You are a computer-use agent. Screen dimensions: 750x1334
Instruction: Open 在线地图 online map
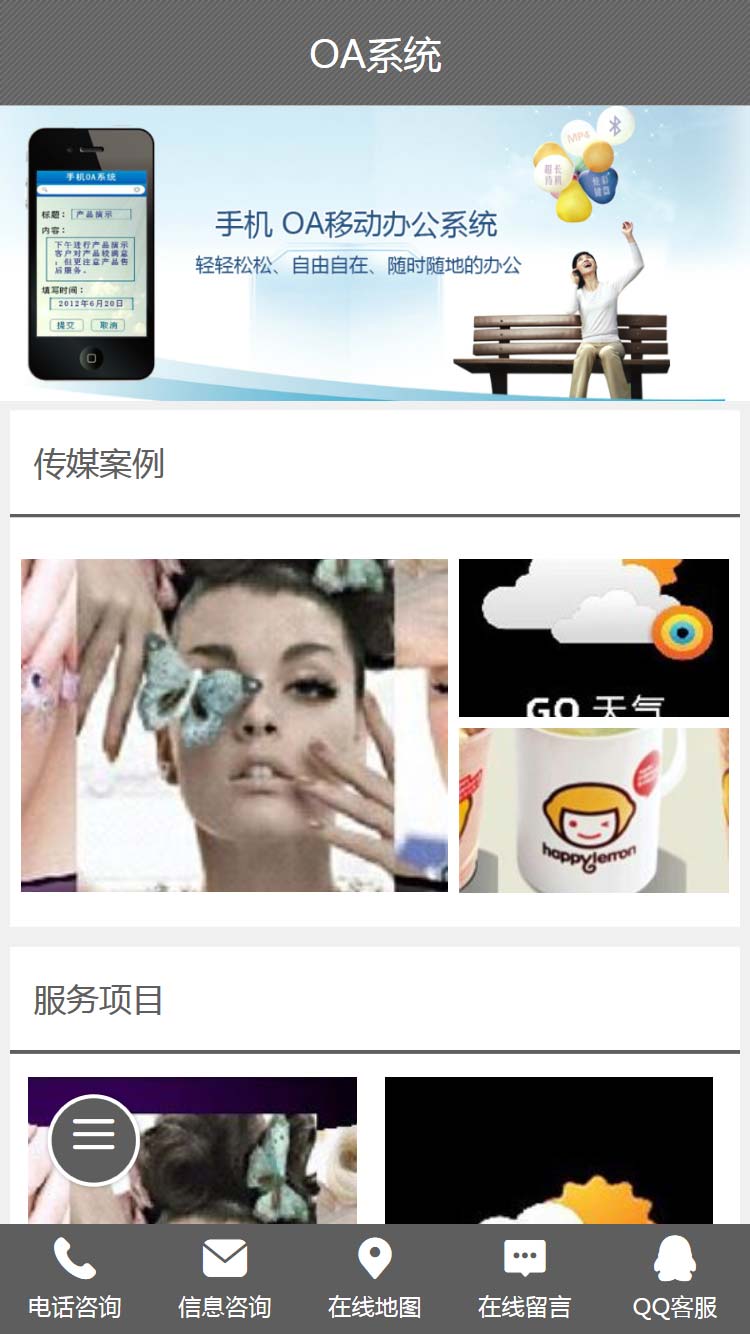(375, 1279)
